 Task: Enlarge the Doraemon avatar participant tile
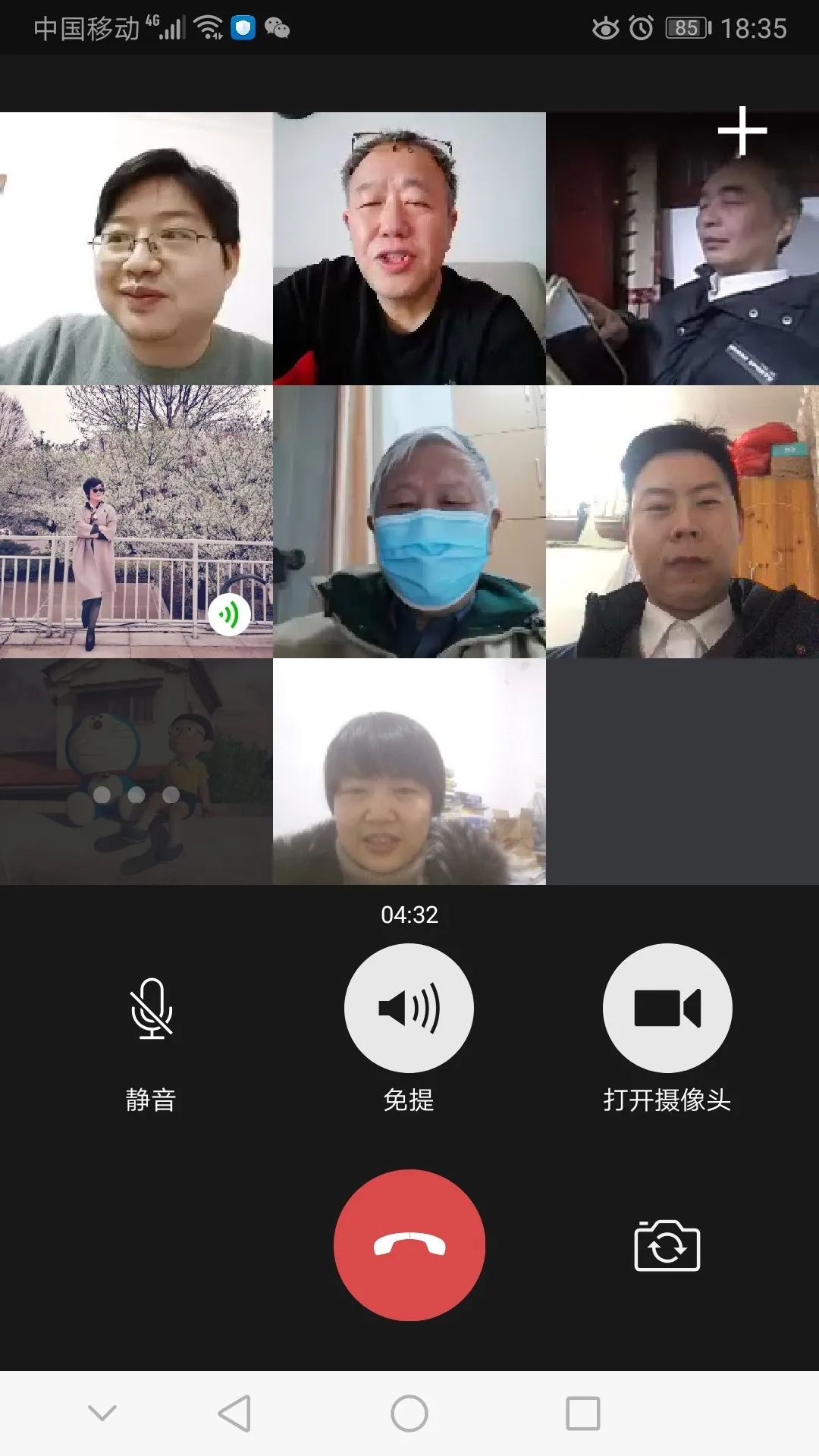[x=136, y=771]
